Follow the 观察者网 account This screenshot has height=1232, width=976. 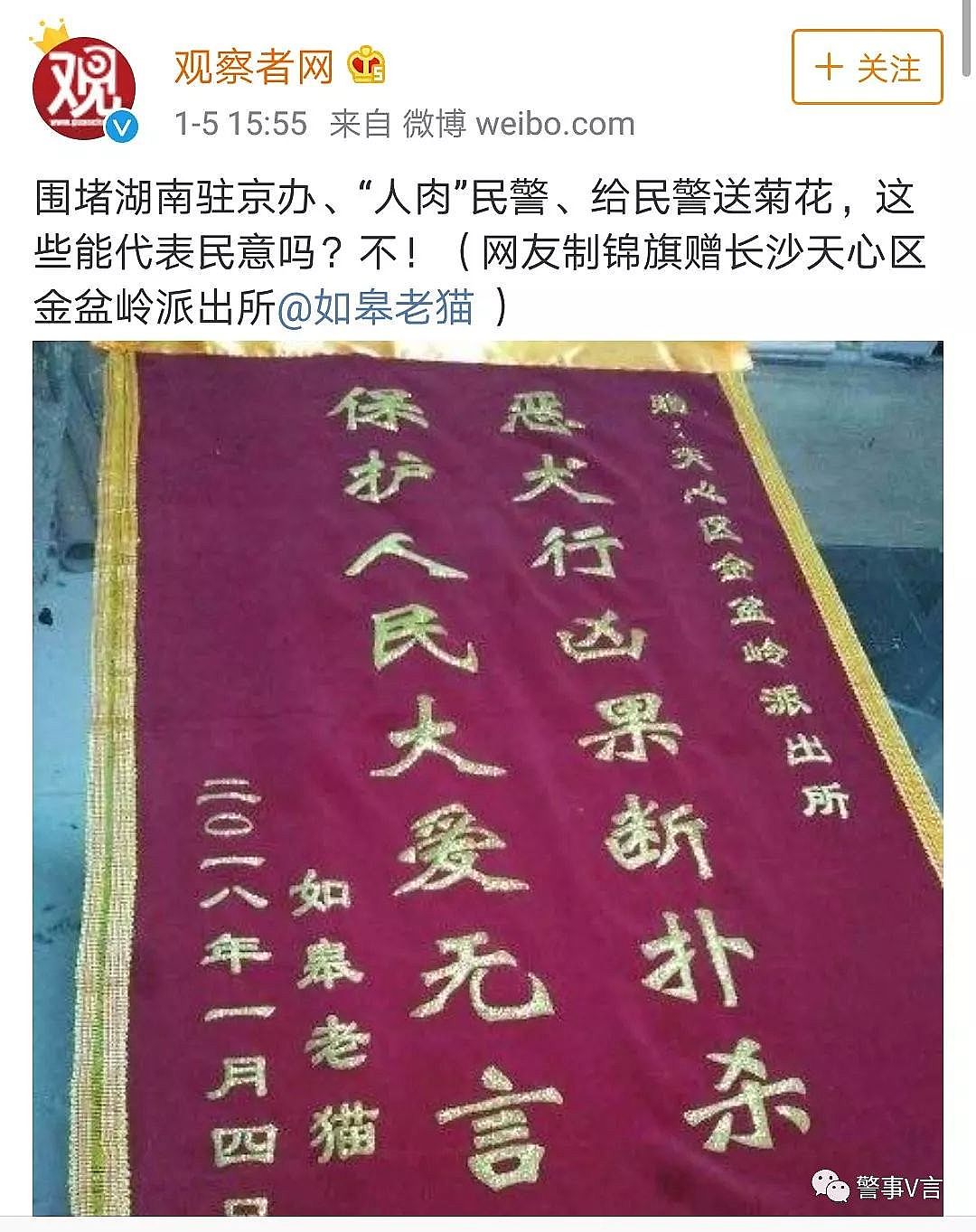click(867, 68)
